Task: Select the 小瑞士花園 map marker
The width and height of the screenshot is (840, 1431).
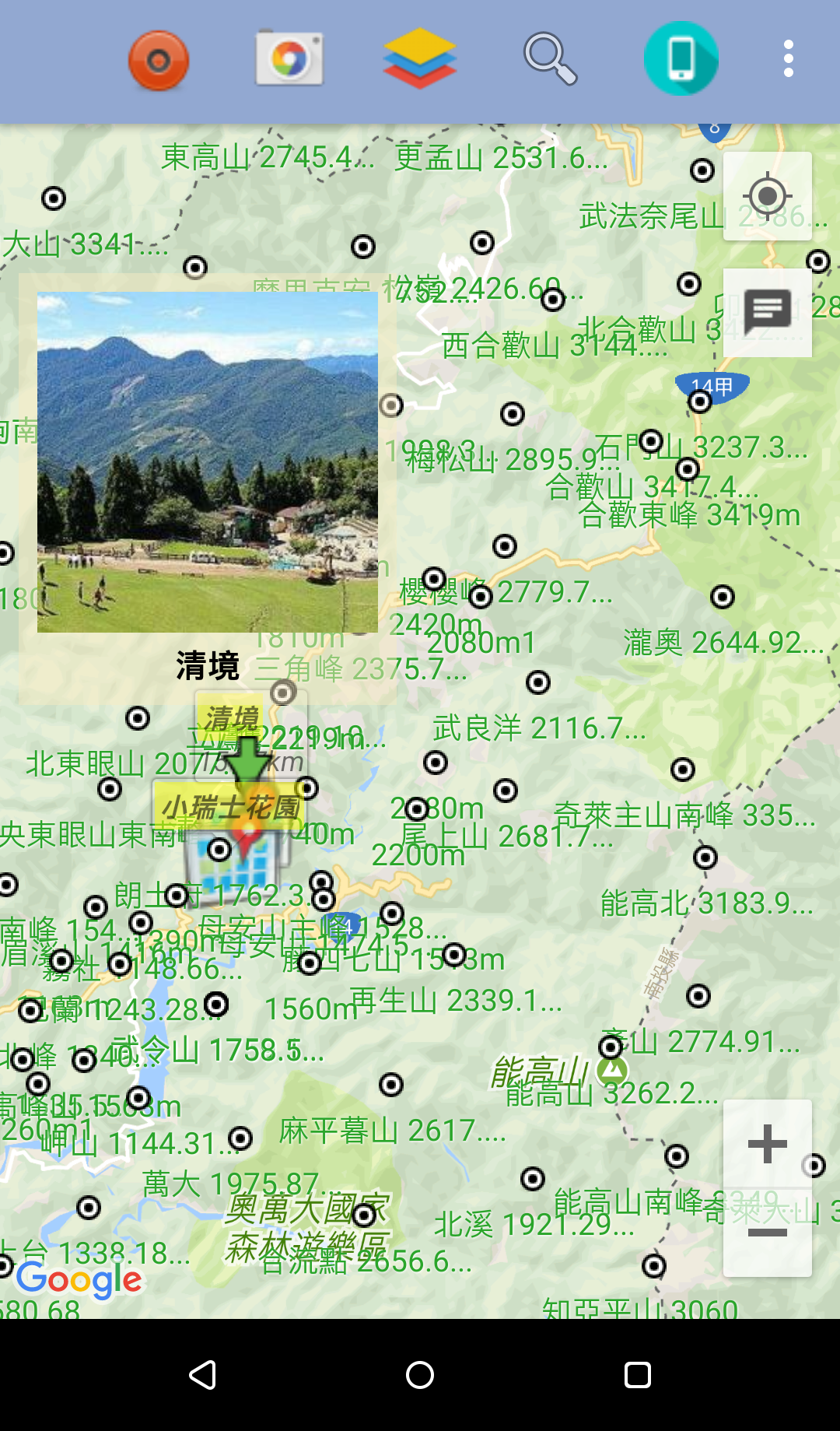Action: tap(231, 808)
